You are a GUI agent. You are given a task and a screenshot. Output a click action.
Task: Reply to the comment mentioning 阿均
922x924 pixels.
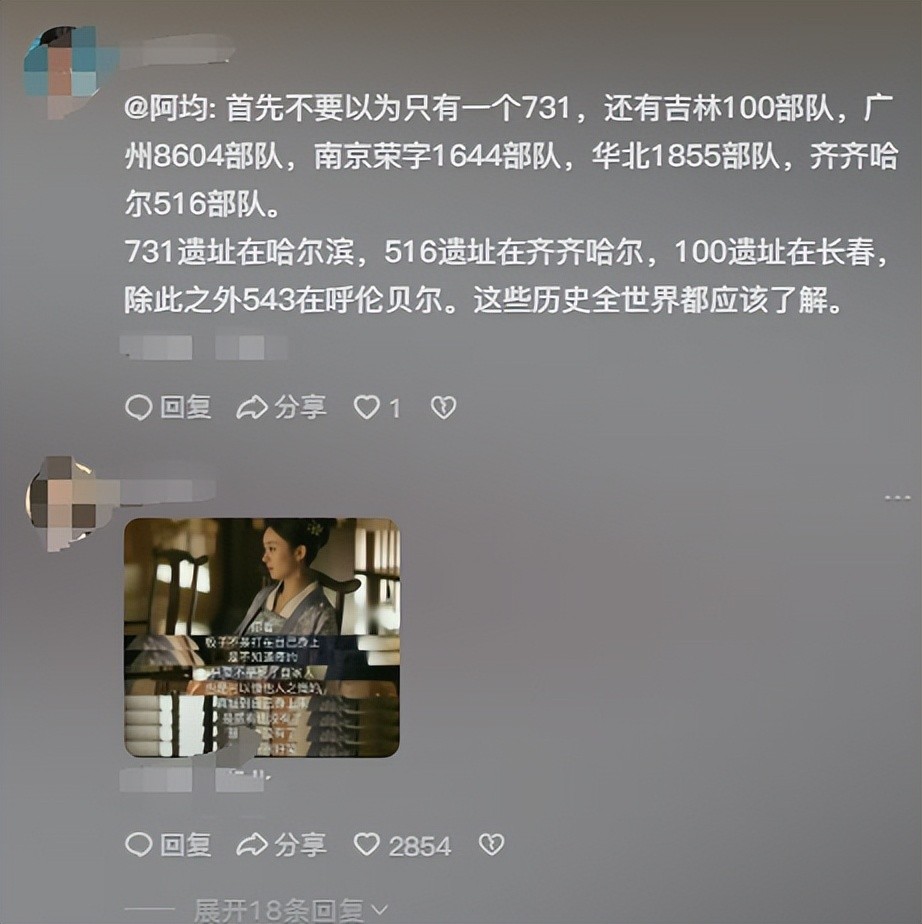pyautogui.click(x=168, y=407)
